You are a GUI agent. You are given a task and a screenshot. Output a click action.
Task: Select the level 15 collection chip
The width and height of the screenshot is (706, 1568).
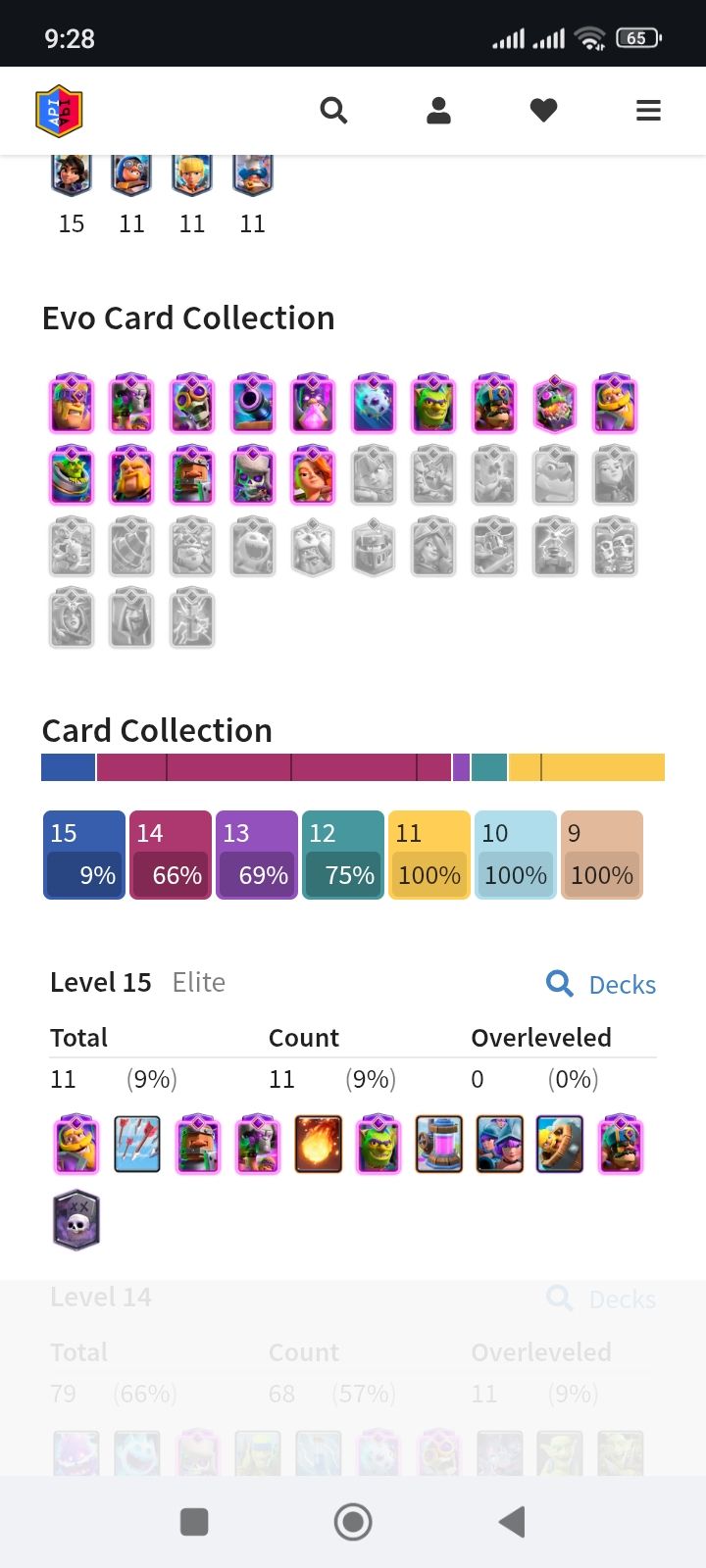(84, 855)
